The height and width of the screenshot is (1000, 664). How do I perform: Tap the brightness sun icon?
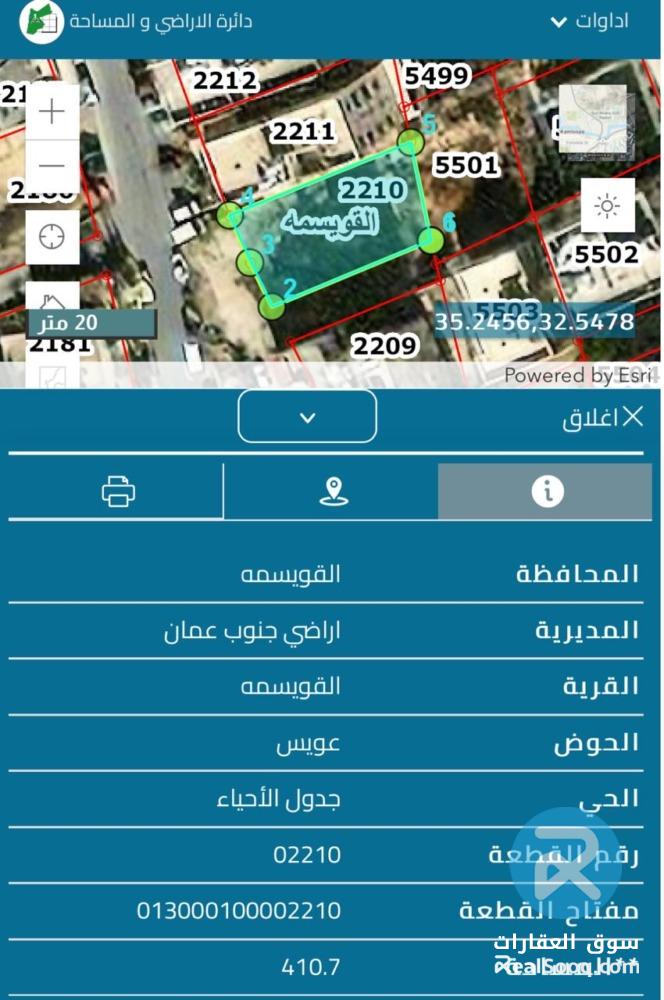pyautogui.click(x=607, y=206)
